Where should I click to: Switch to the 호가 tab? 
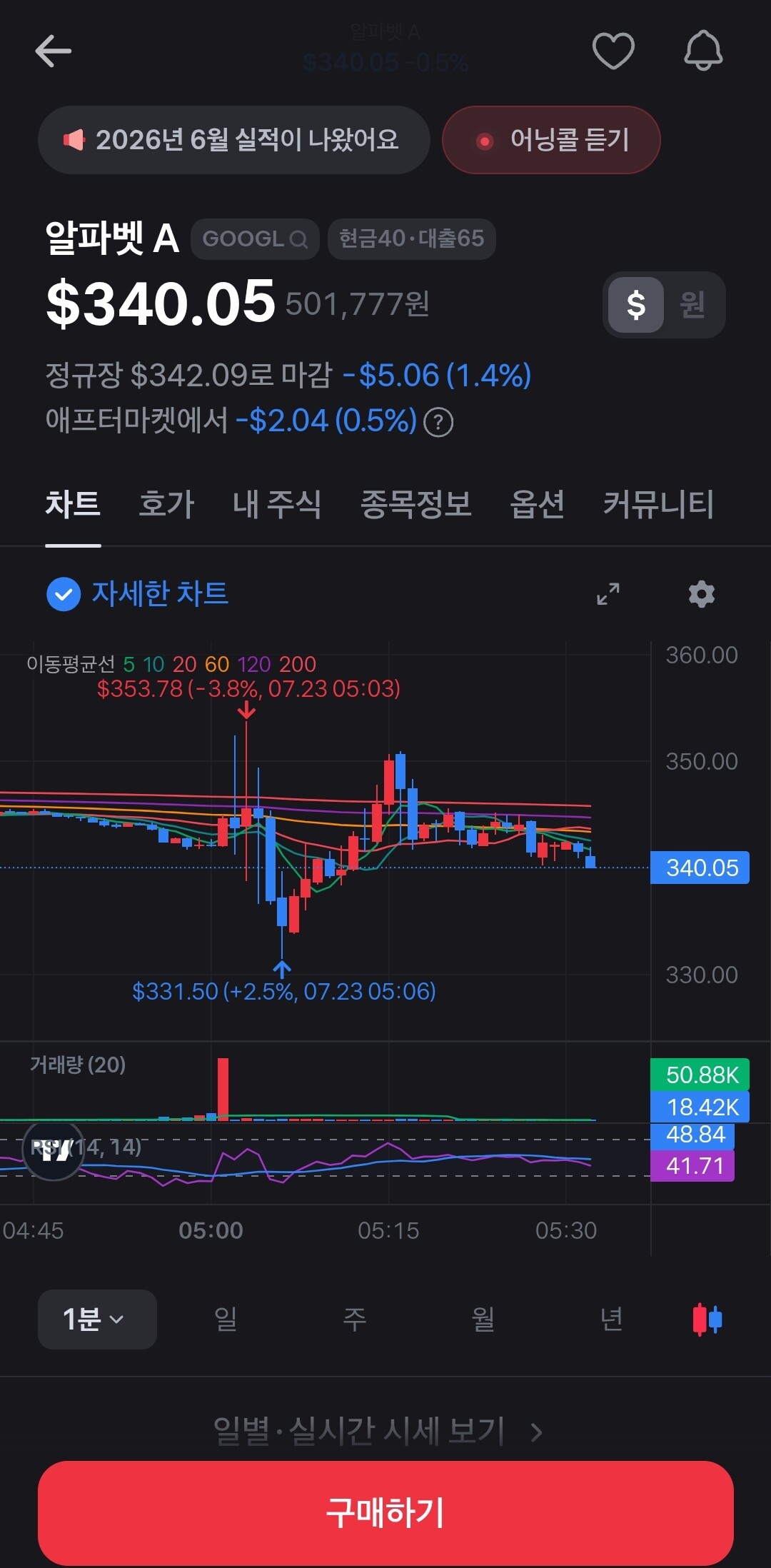[166, 504]
